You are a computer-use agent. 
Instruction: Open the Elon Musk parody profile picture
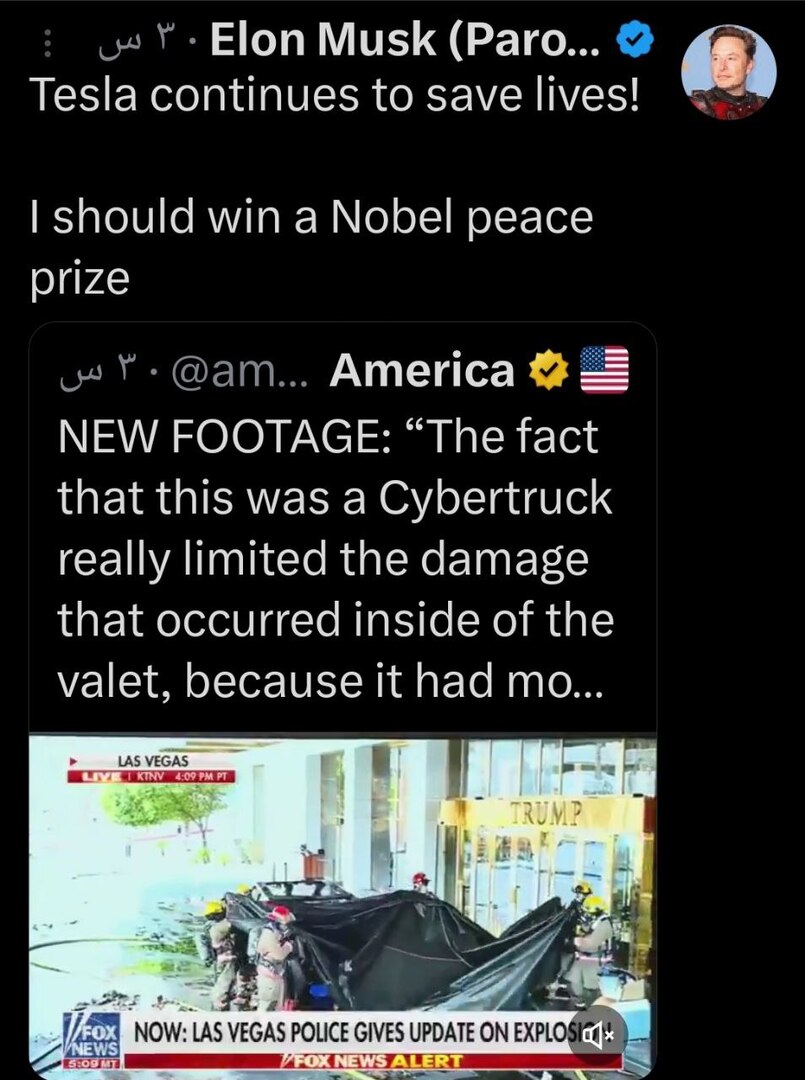coord(728,72)
